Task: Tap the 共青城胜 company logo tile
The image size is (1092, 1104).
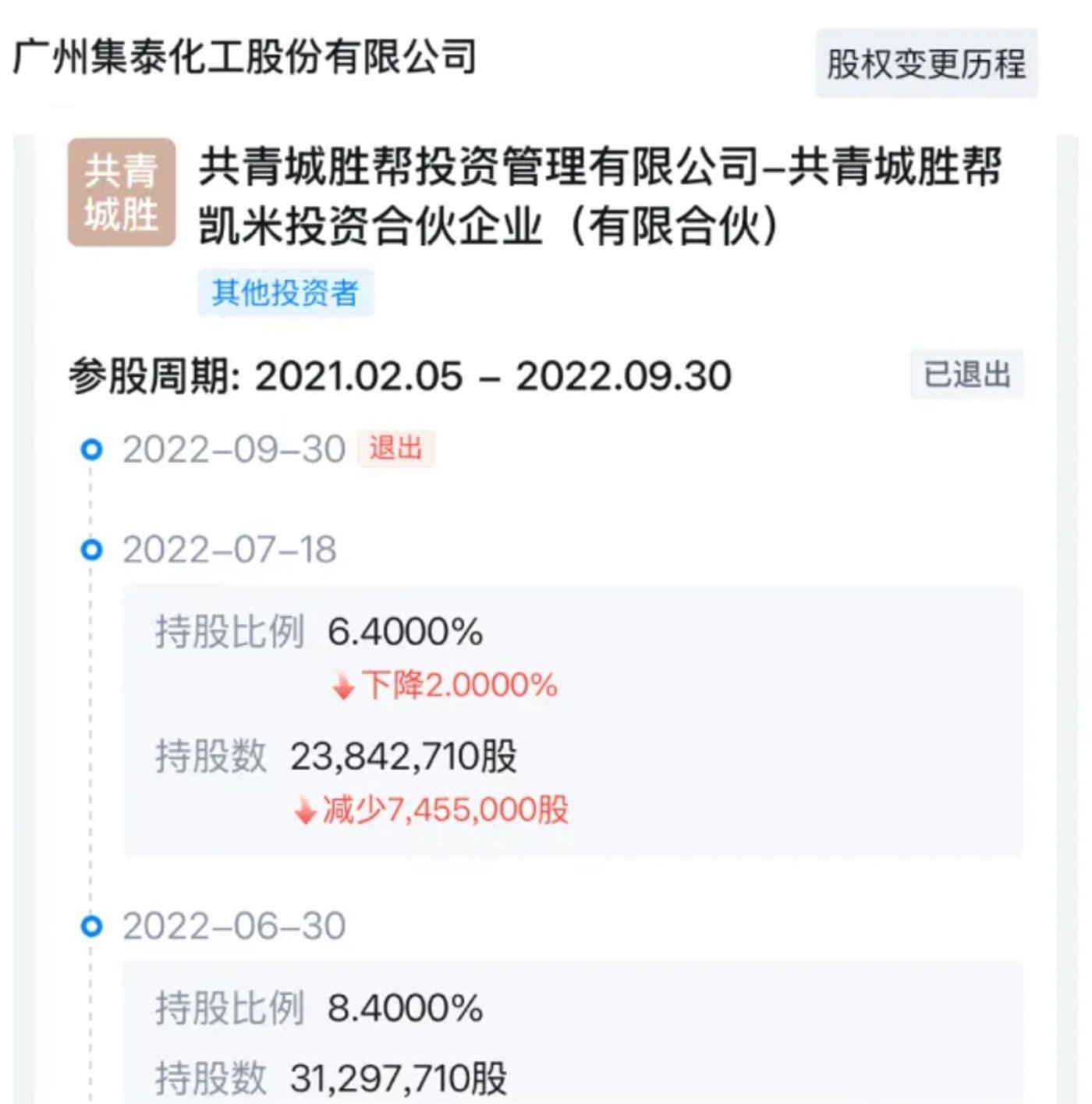Action: click(x=121, y=193)
